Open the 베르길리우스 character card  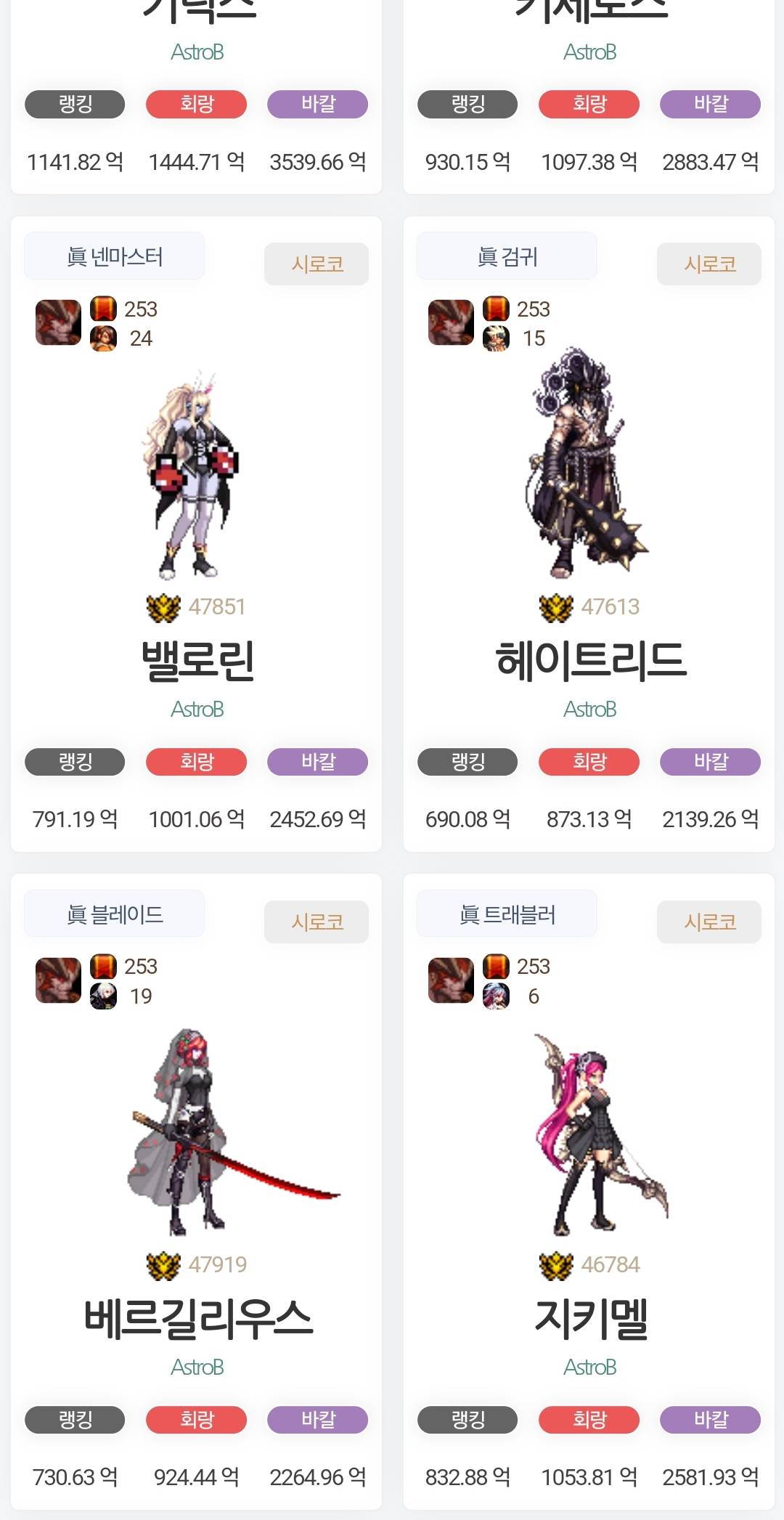pos(197,1317)
